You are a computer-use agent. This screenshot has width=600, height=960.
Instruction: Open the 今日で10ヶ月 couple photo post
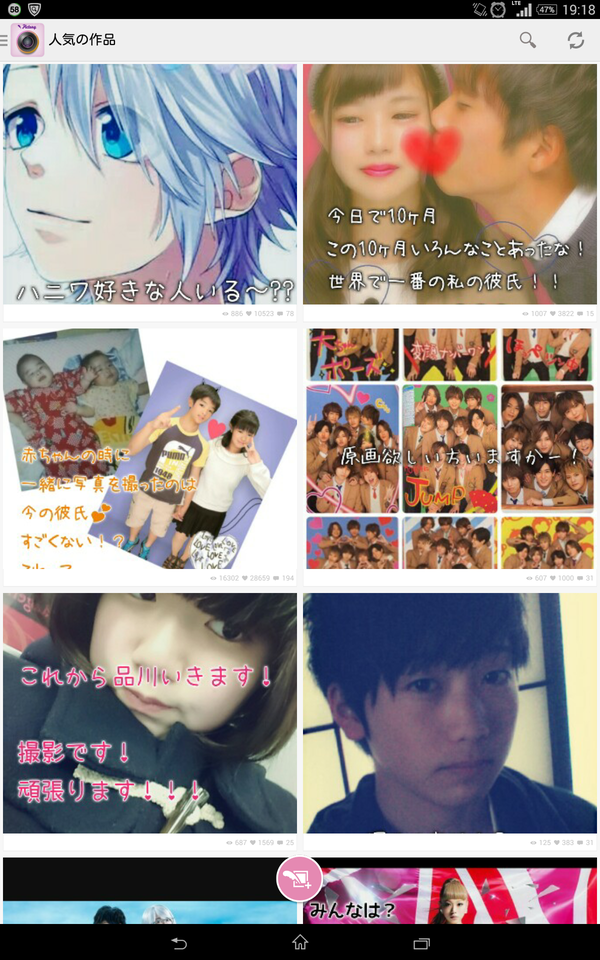click(x=449, y=185)
